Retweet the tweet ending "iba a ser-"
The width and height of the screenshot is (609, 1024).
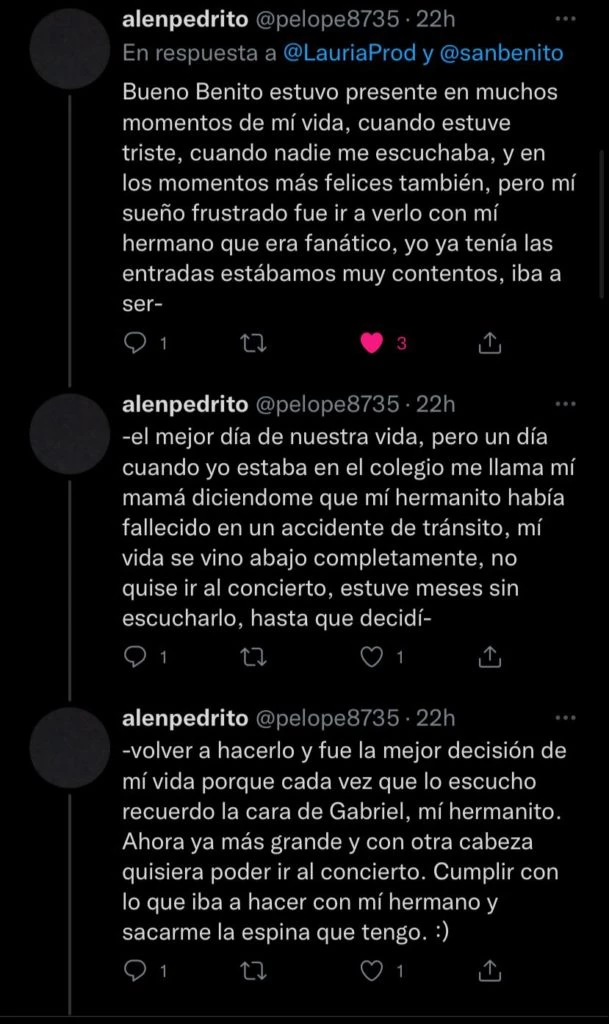coord(254,344)
